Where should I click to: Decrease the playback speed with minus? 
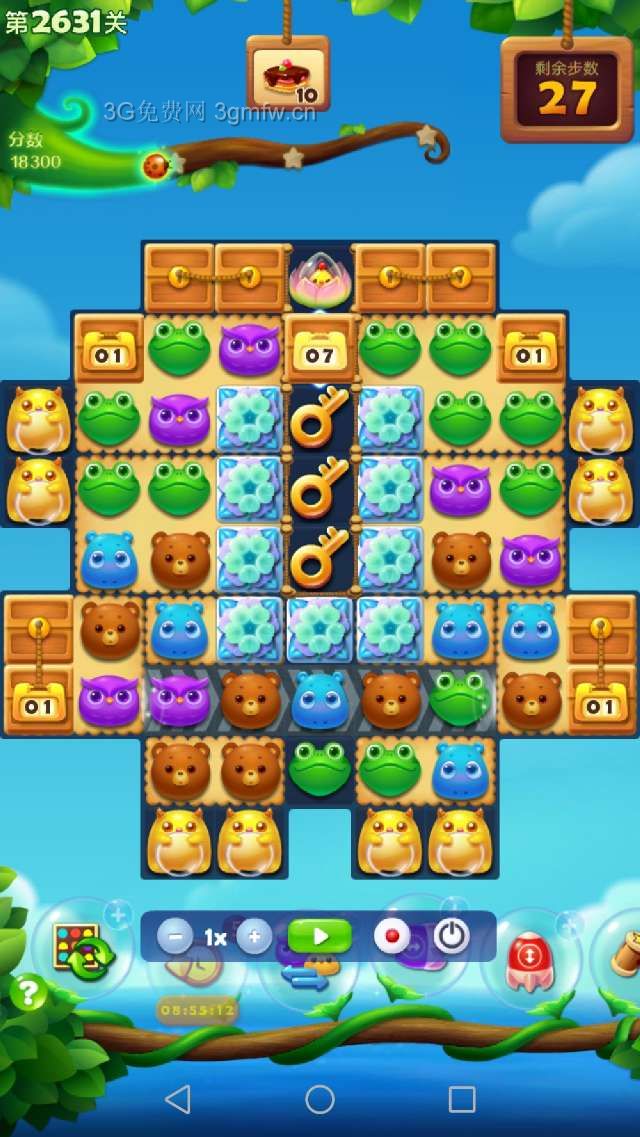(x=175, y=937)
